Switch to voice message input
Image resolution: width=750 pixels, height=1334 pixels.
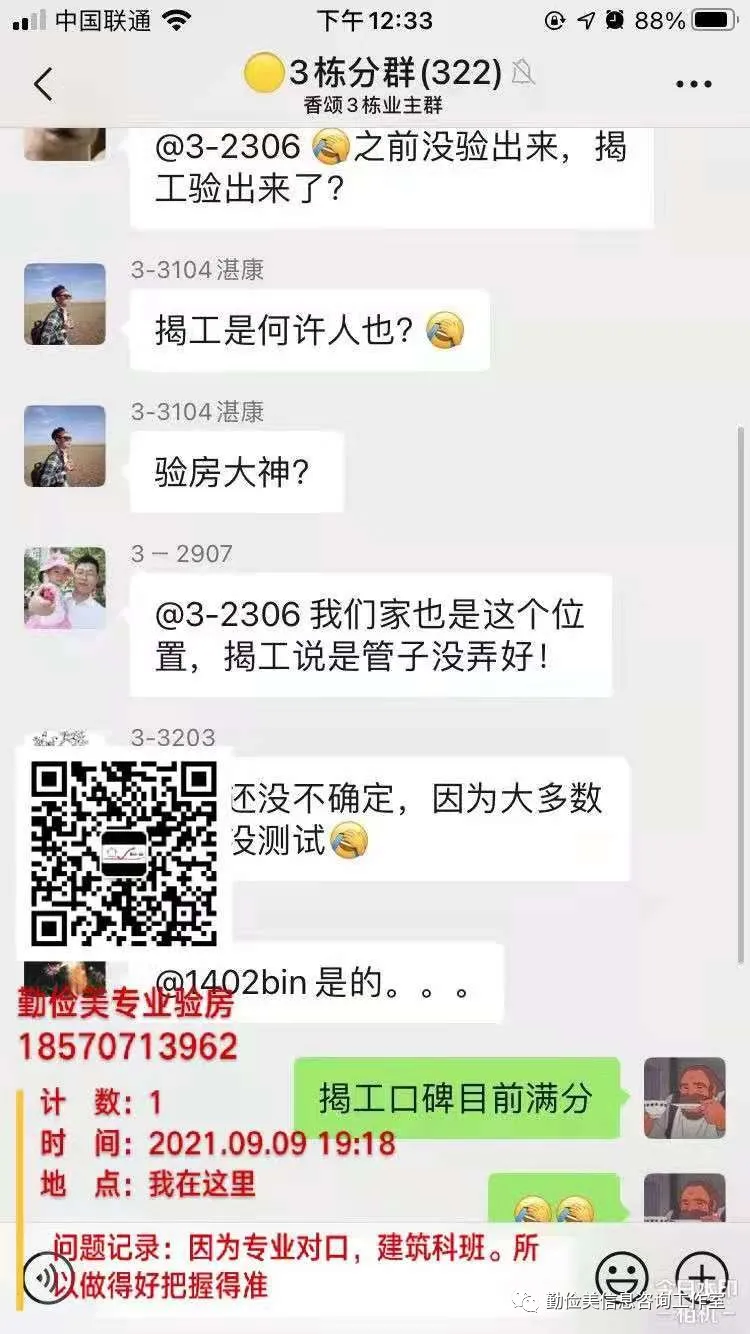(x=46, y=1277)
